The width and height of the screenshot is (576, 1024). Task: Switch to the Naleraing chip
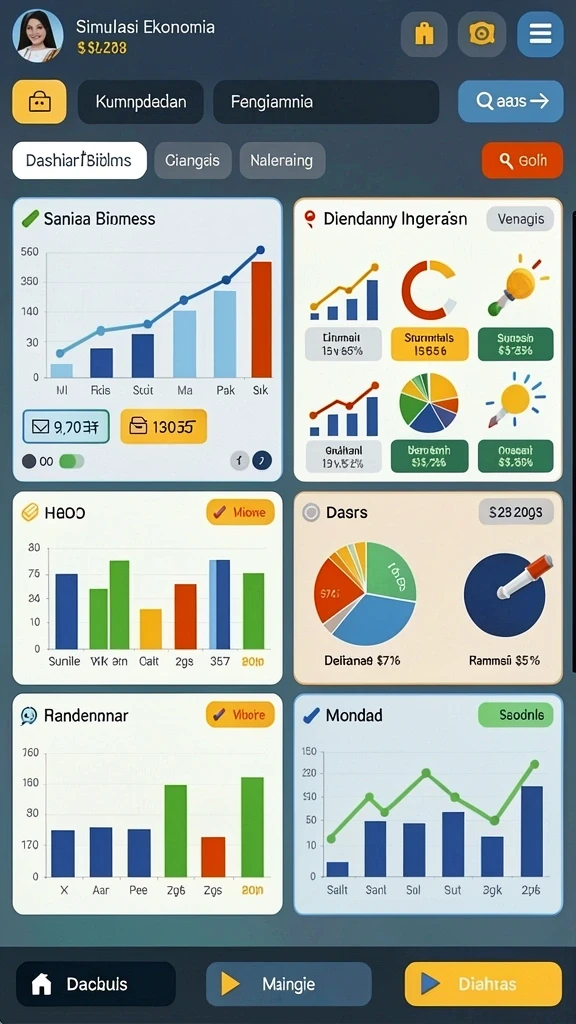click(x=282, y=161)
